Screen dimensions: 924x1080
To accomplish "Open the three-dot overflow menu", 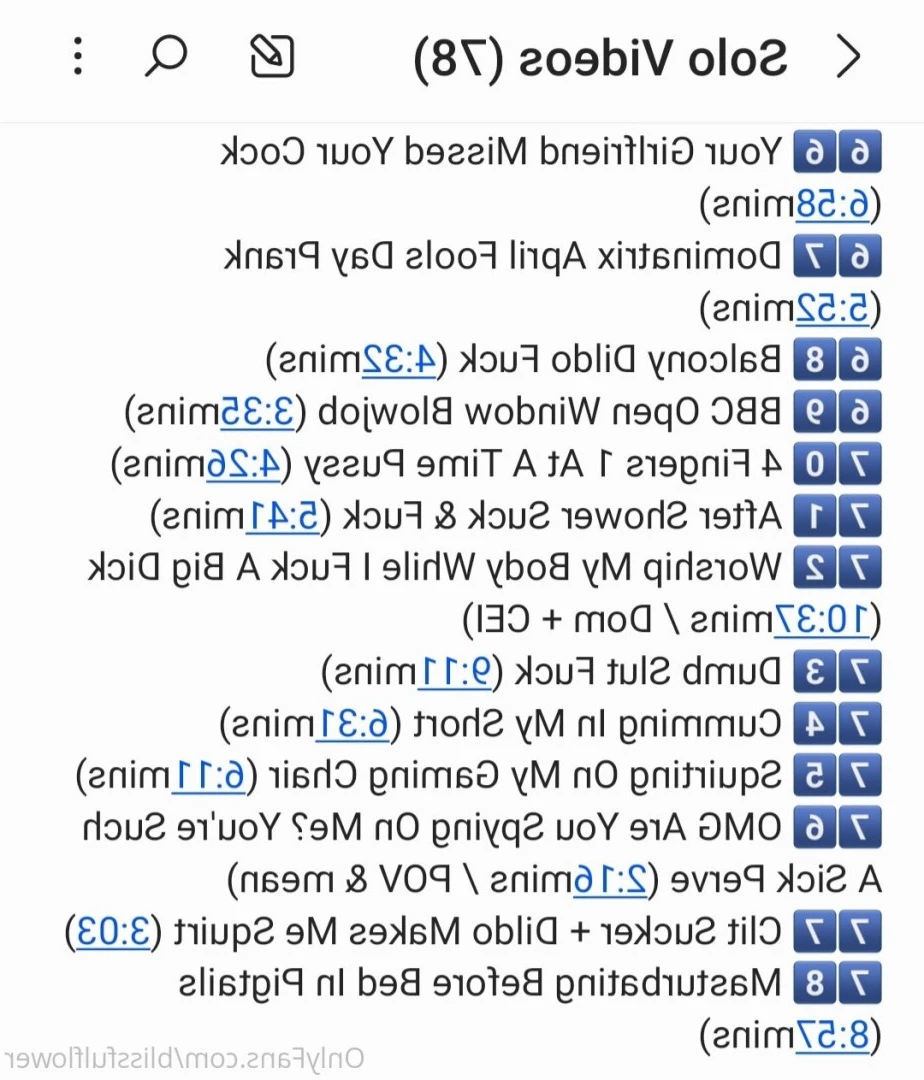I will (x=78, y=57).
